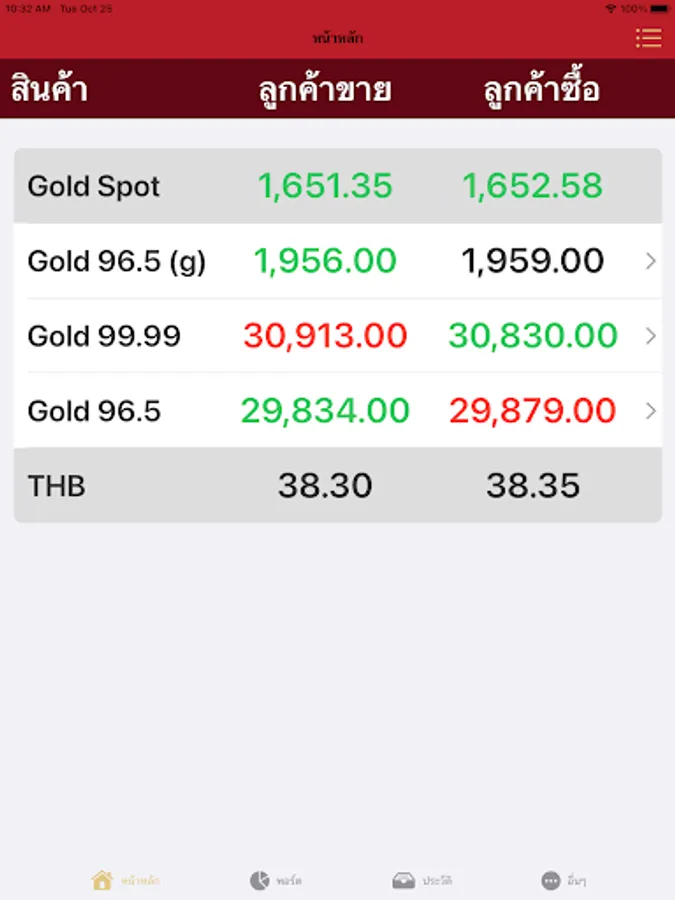The height and width of the screenshot is (900, 675).
Task: Go to the history tab (ประวัติ)
Action: coord(422,880)
